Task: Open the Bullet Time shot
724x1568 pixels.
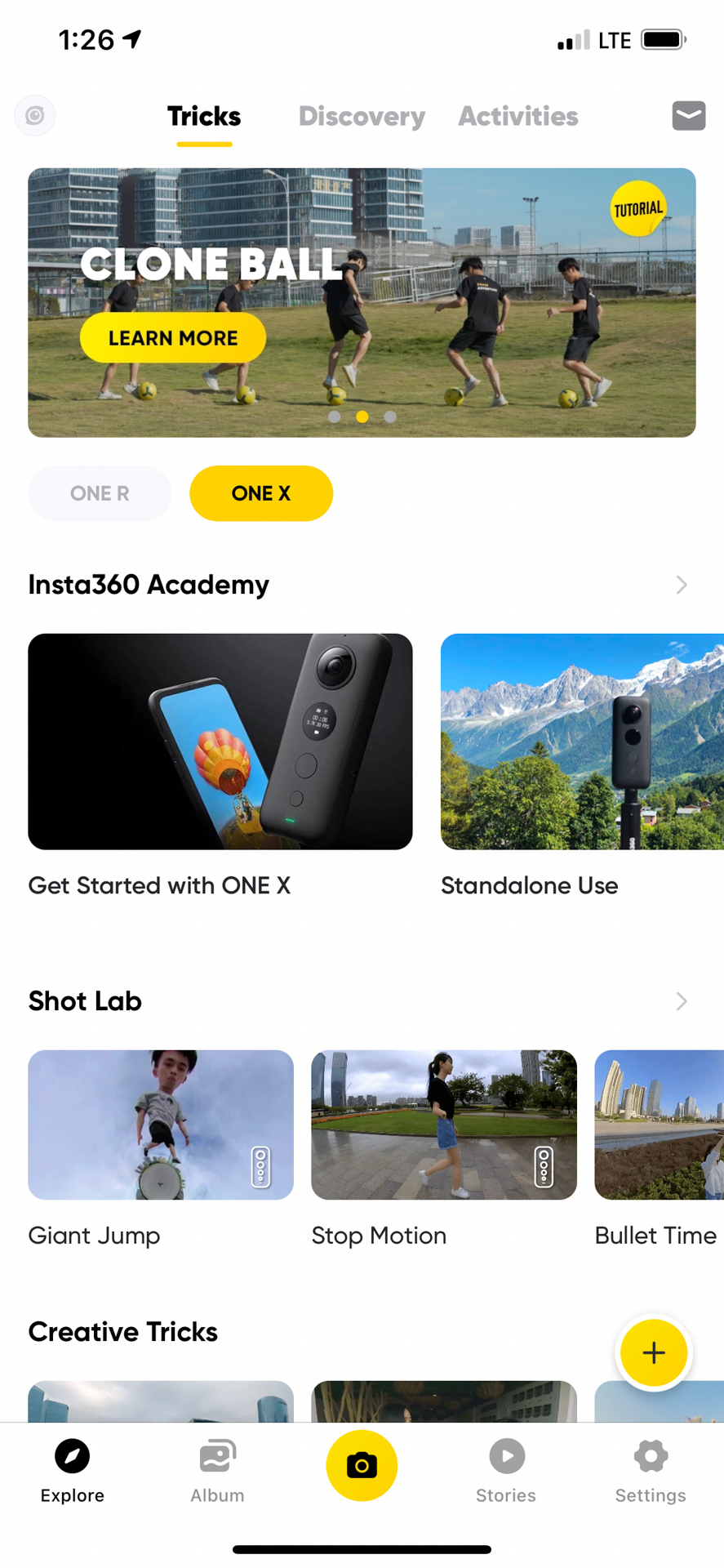Action: tap(659, 1125)
